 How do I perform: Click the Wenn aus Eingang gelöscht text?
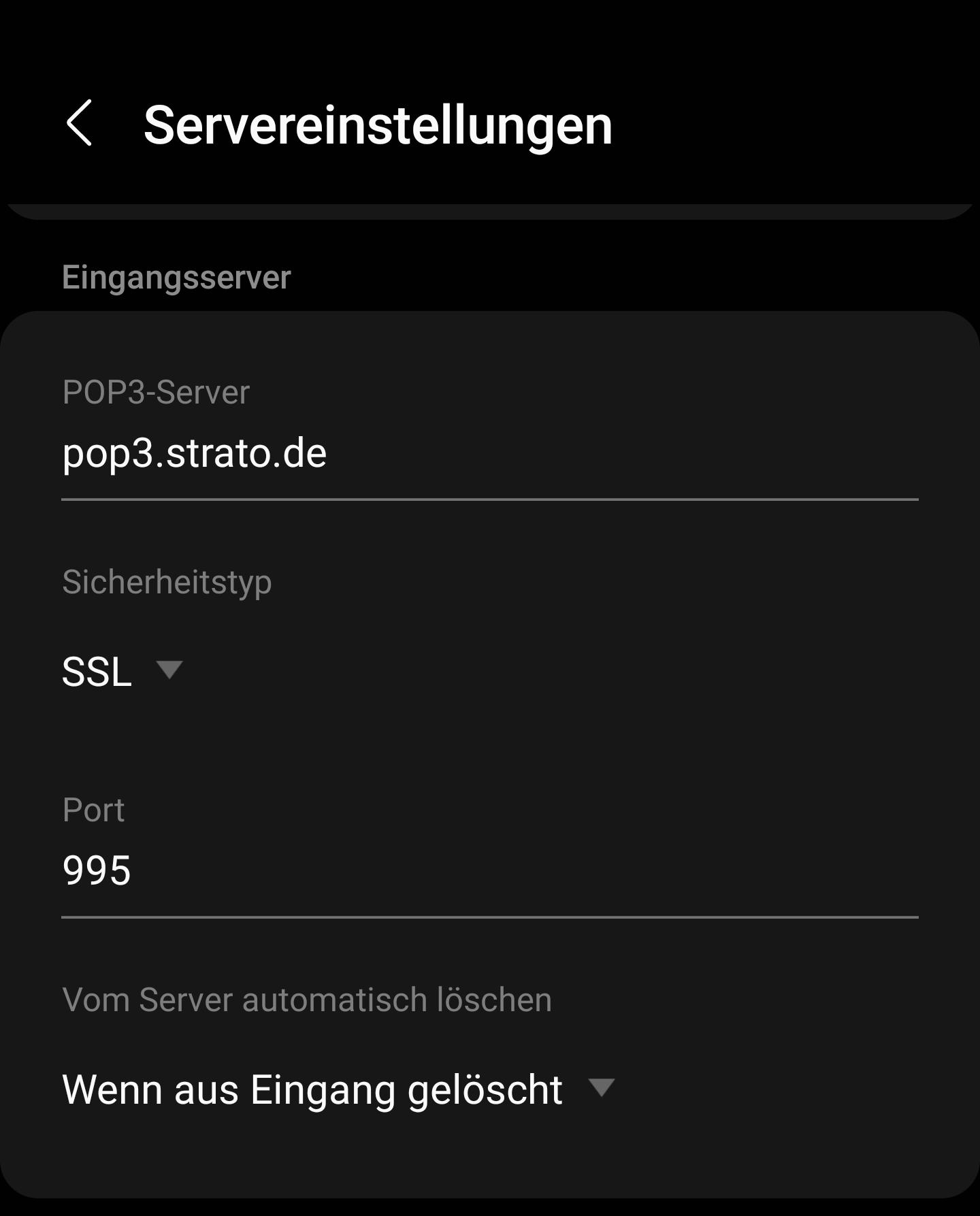313,1089
